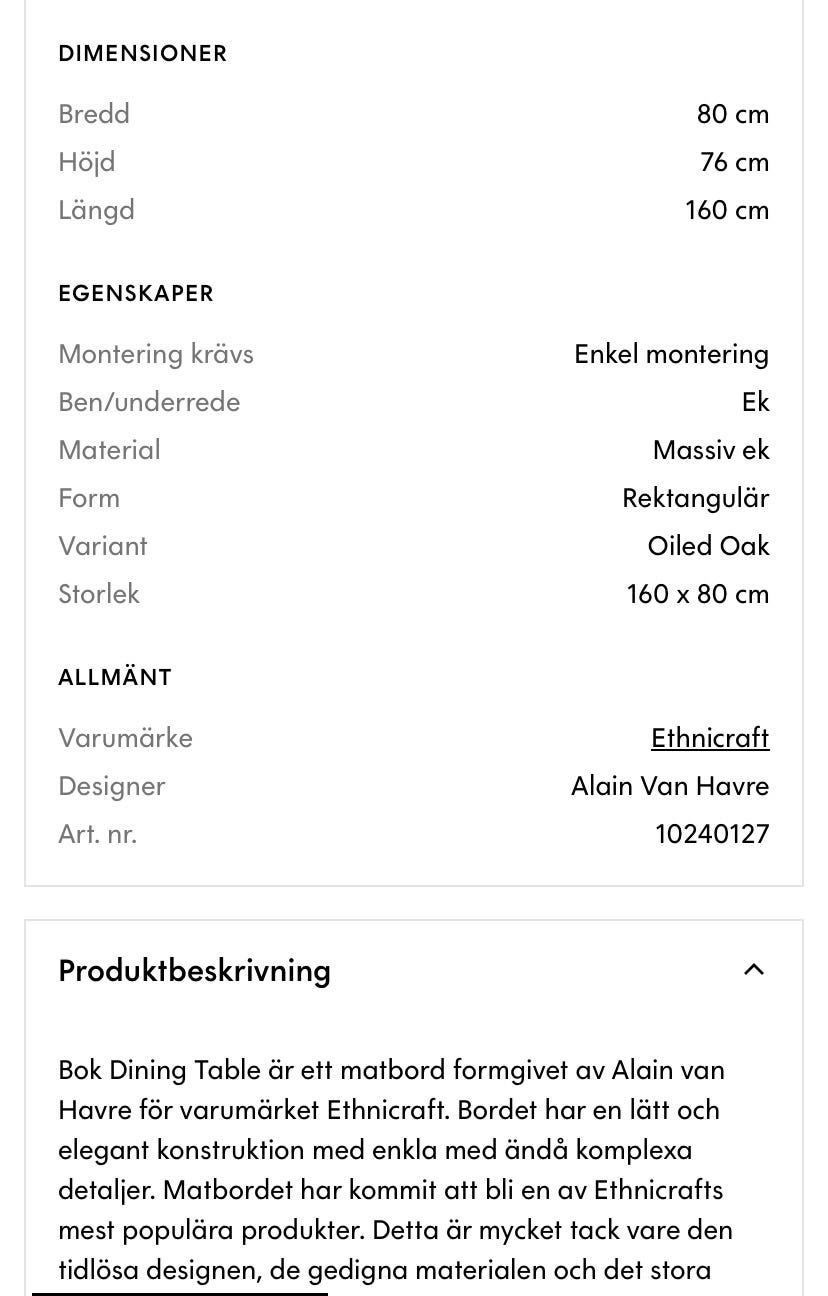This screenshot has height=1296, width=828.
Task: Click the Storlek value 160 x 80 cm
Action: 698,593
